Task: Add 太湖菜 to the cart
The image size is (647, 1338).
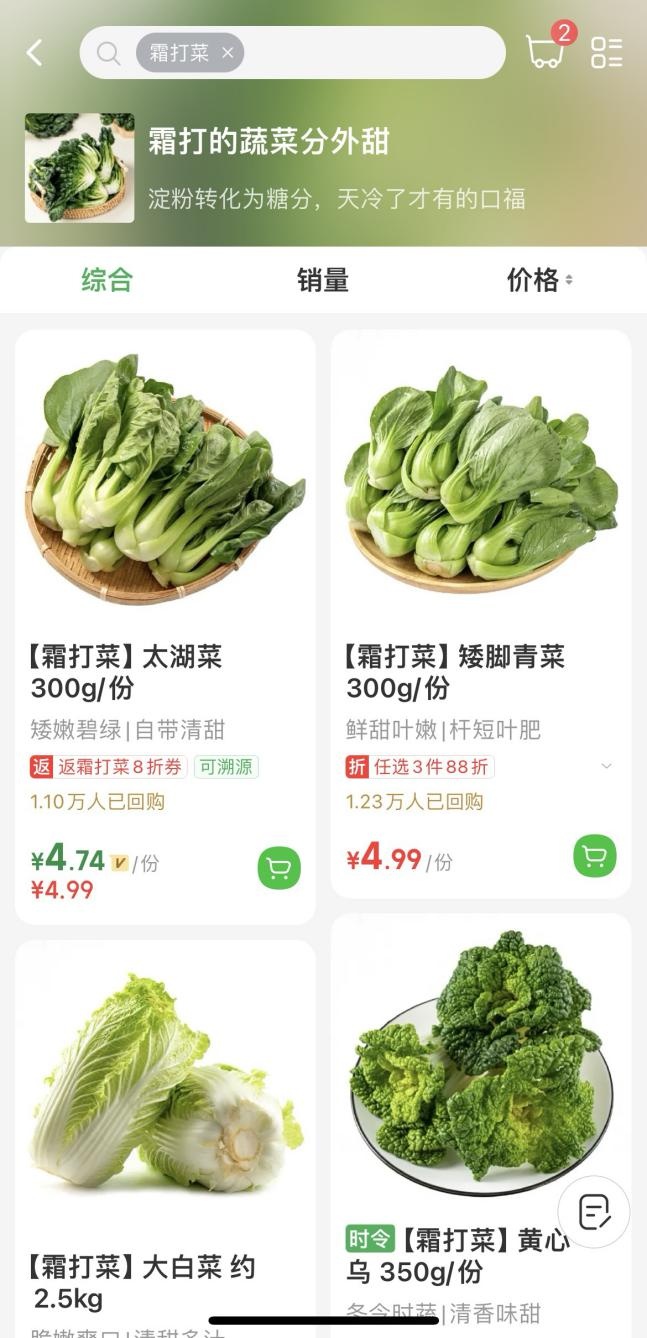Action: coord(279,867)
